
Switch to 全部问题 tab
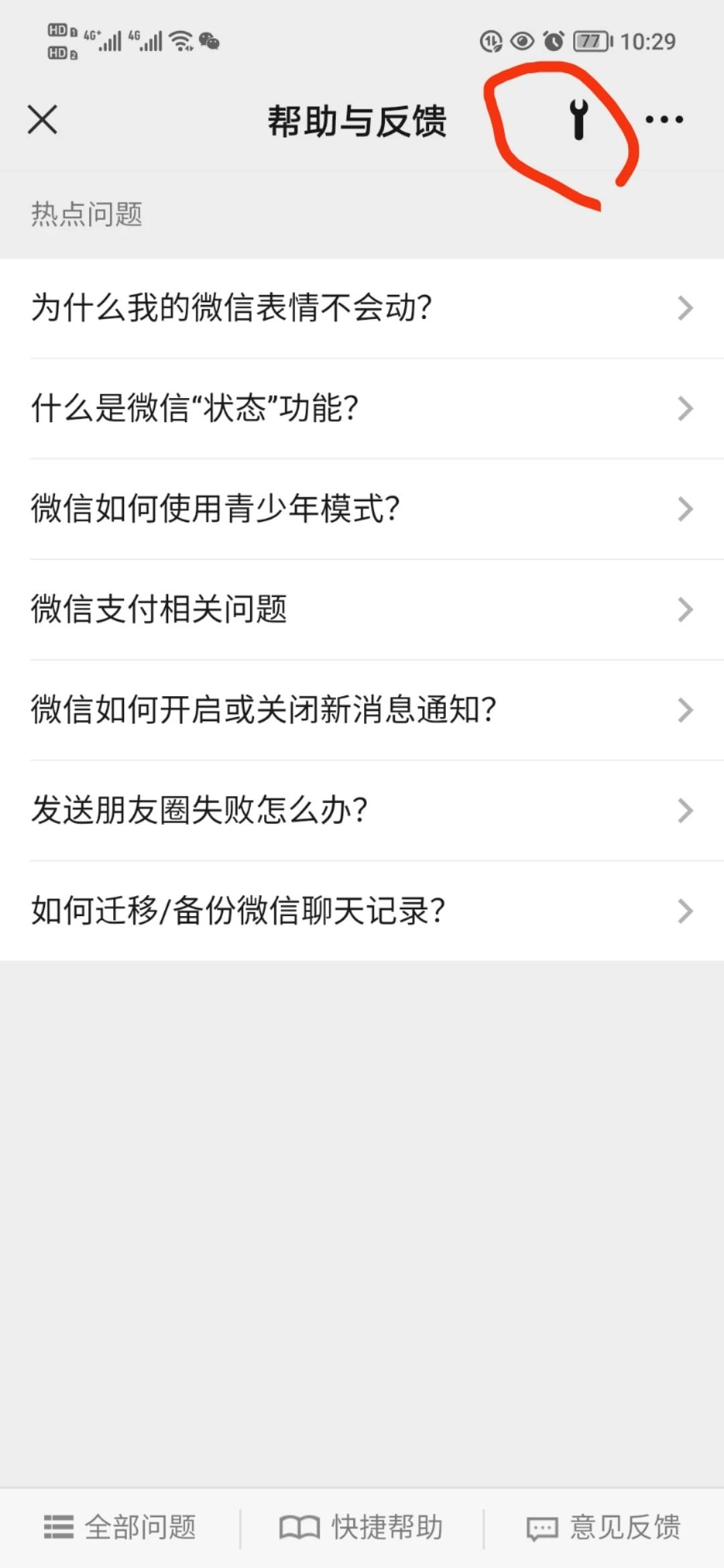(120, 1528)
